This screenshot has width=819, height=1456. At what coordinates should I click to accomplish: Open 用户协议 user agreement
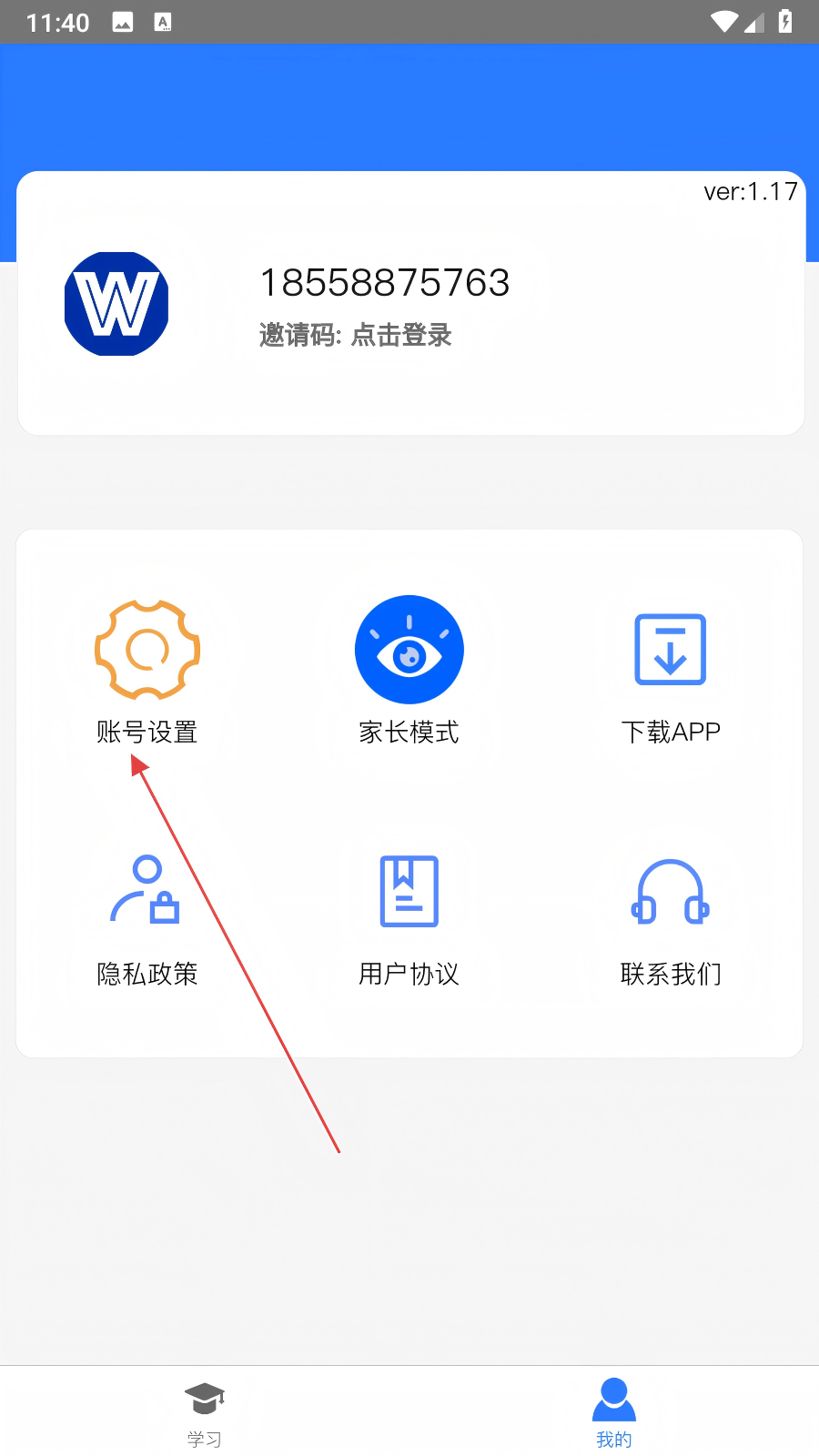[x=409, y=921]
